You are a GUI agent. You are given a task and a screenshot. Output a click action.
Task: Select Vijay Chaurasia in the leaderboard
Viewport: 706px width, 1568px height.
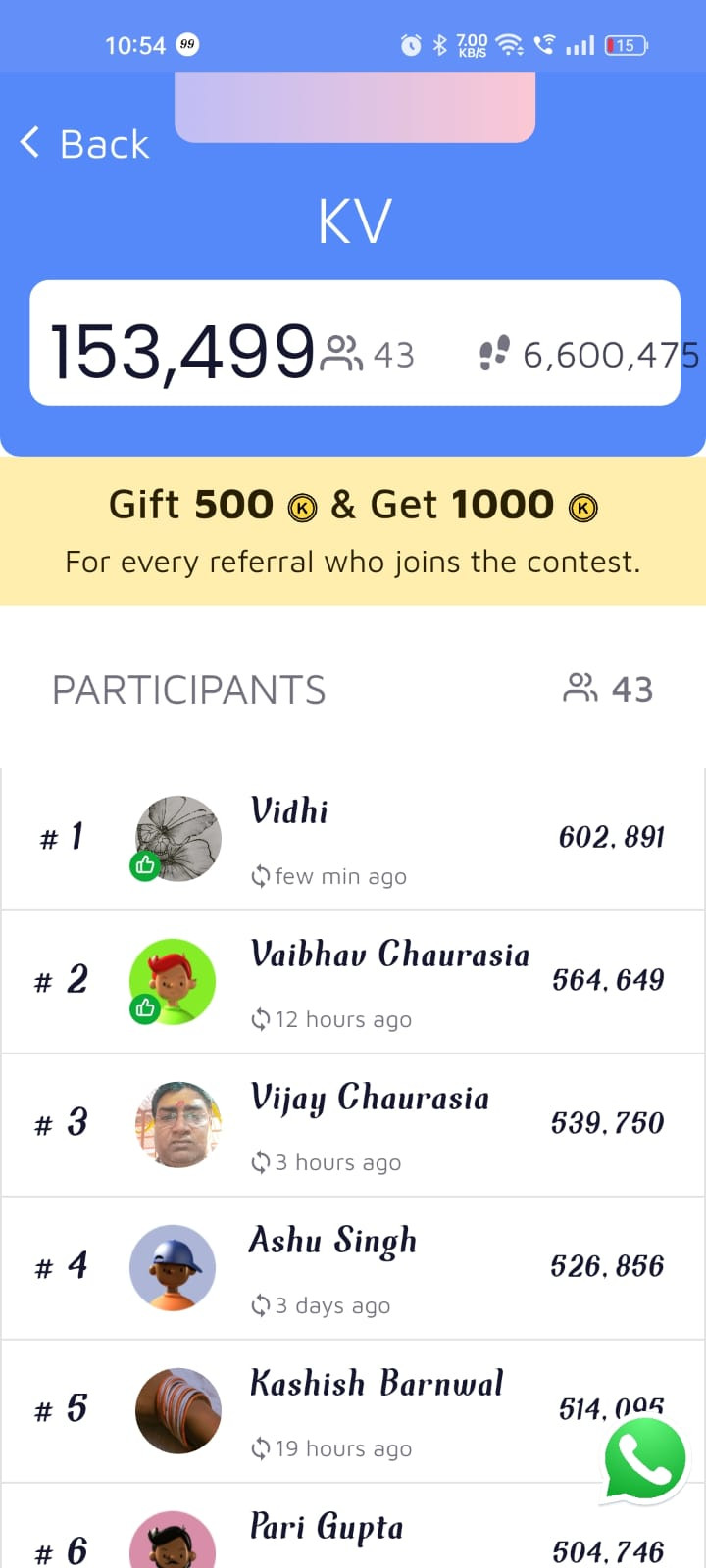pos(353,1125)
